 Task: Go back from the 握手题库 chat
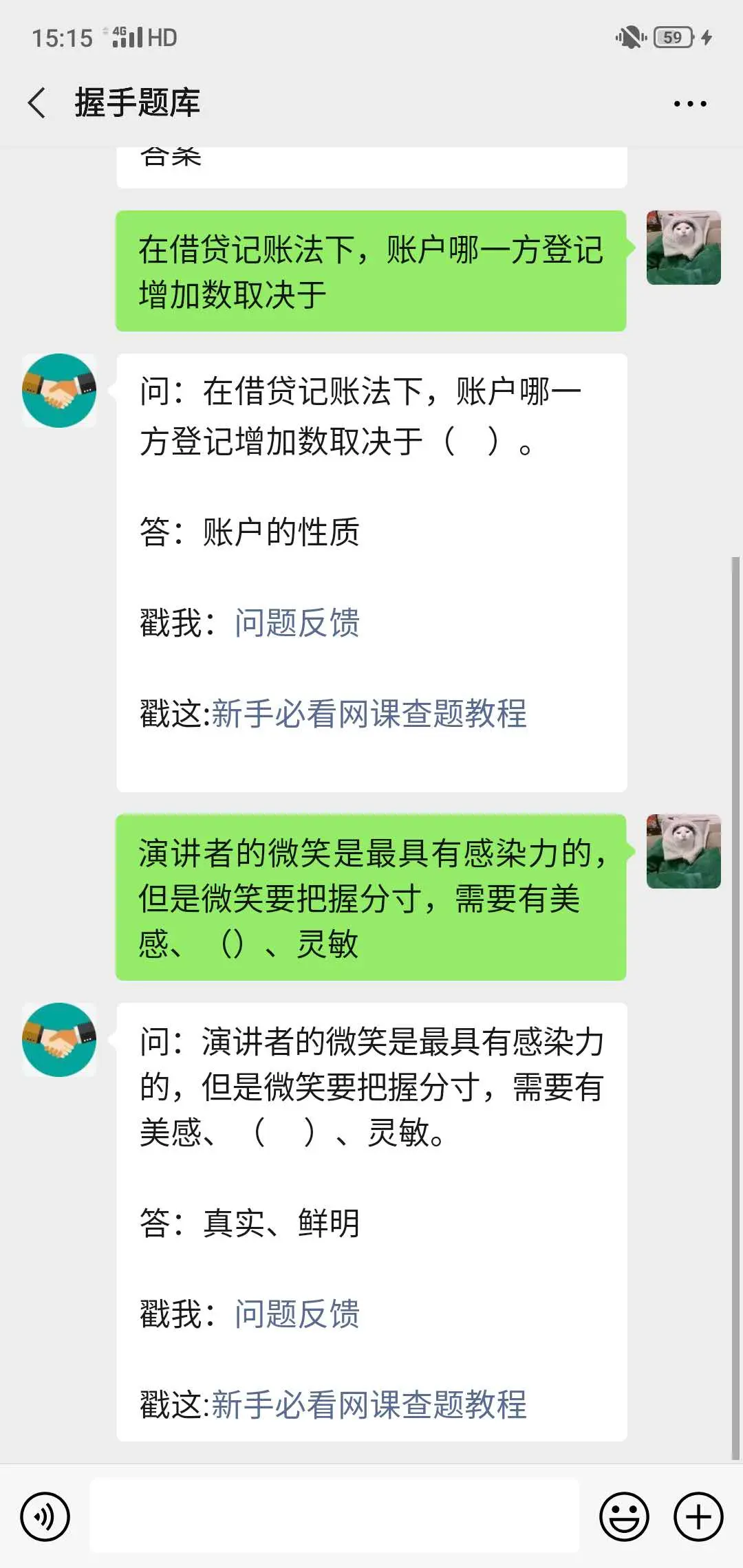pyautogui.click(x=37, y=103)
